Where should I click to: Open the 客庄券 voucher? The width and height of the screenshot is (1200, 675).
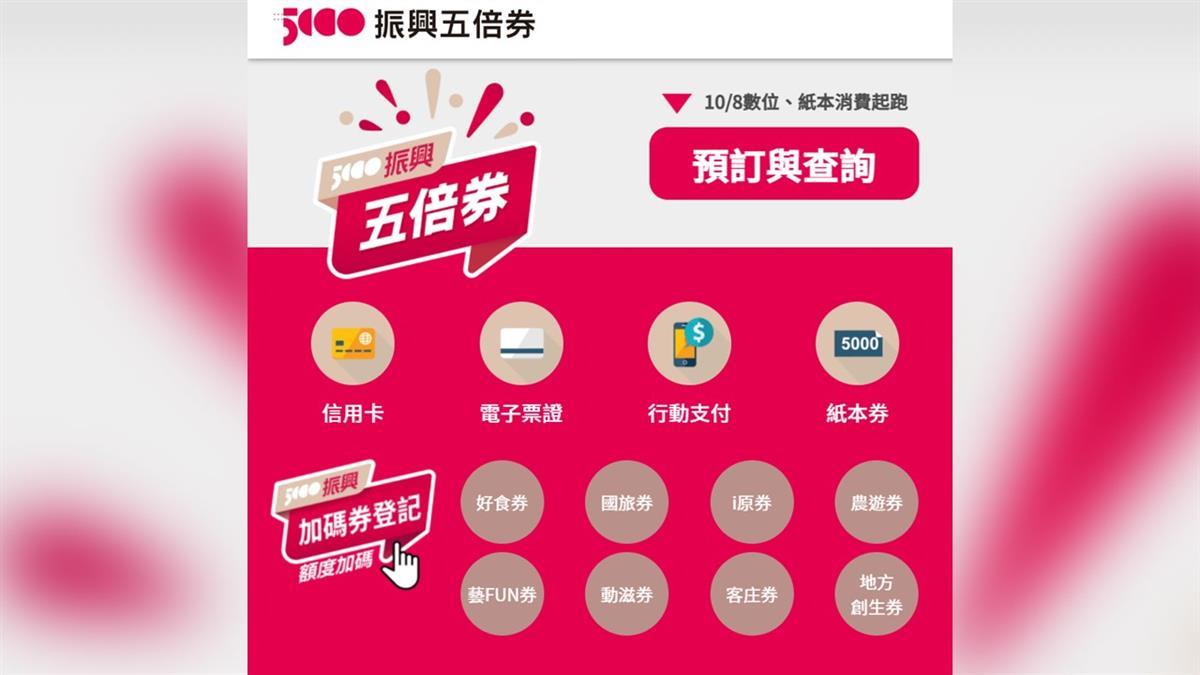(x=752, y=594)
